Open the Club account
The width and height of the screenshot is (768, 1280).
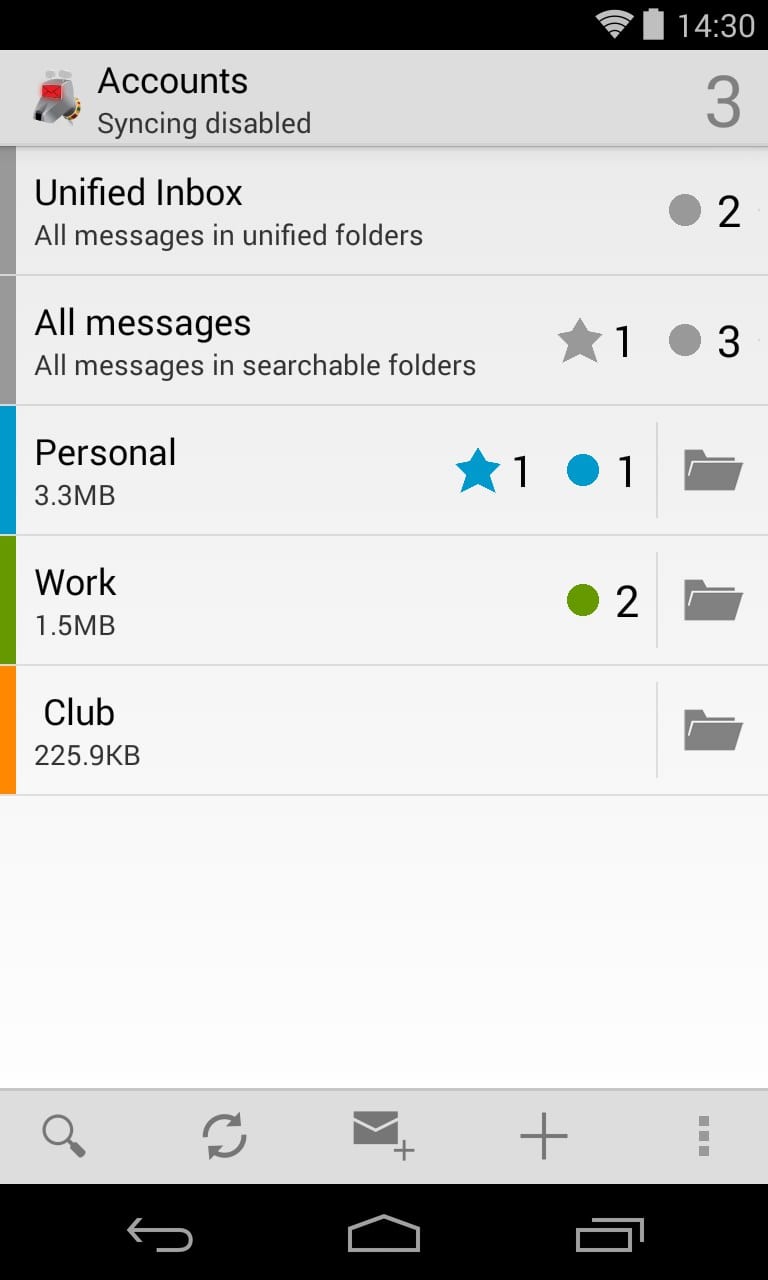(328, 731)
